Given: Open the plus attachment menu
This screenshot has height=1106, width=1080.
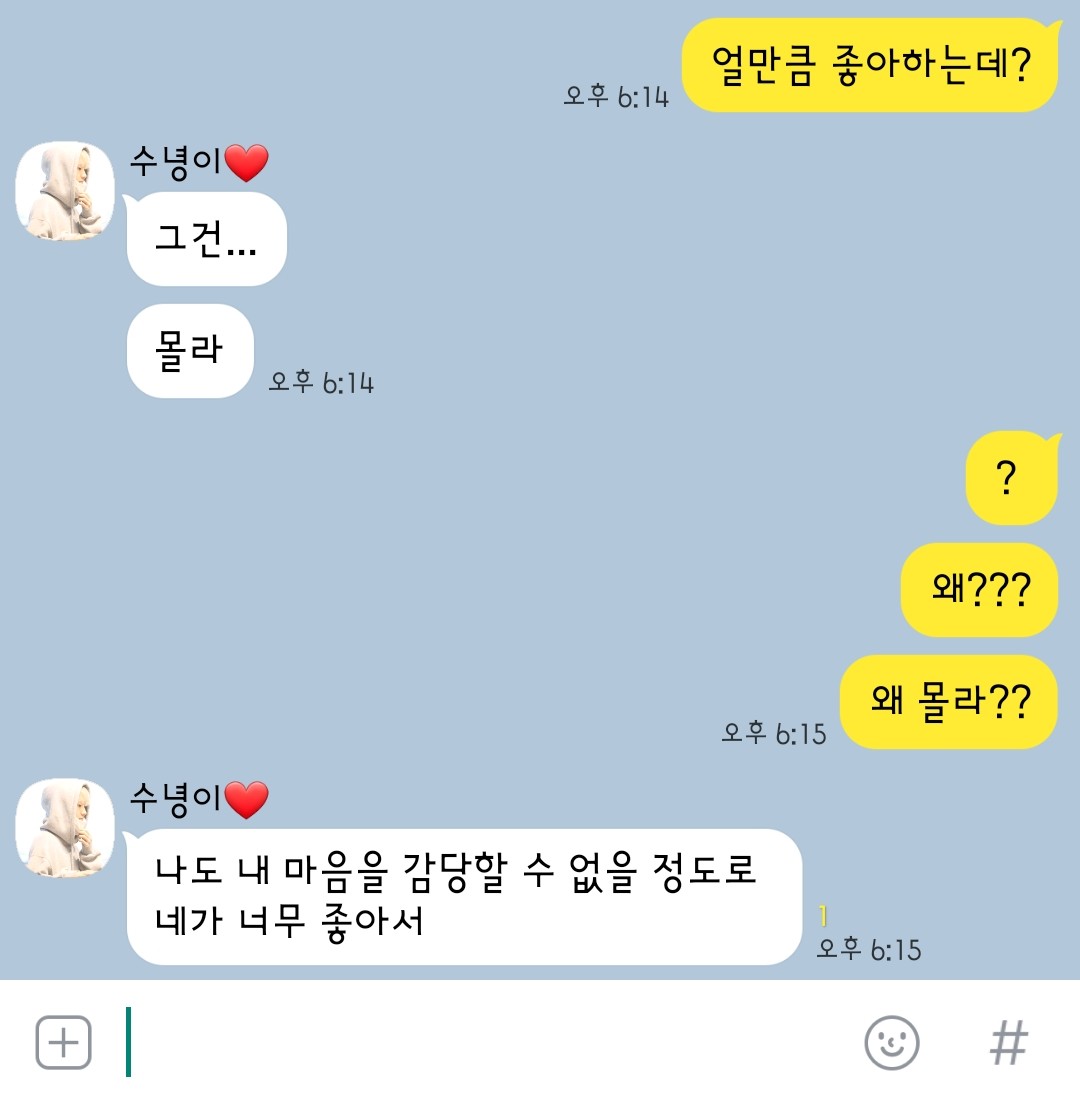Looking at the screenshot, I should pyautogui.click(x=64, y=1043).
